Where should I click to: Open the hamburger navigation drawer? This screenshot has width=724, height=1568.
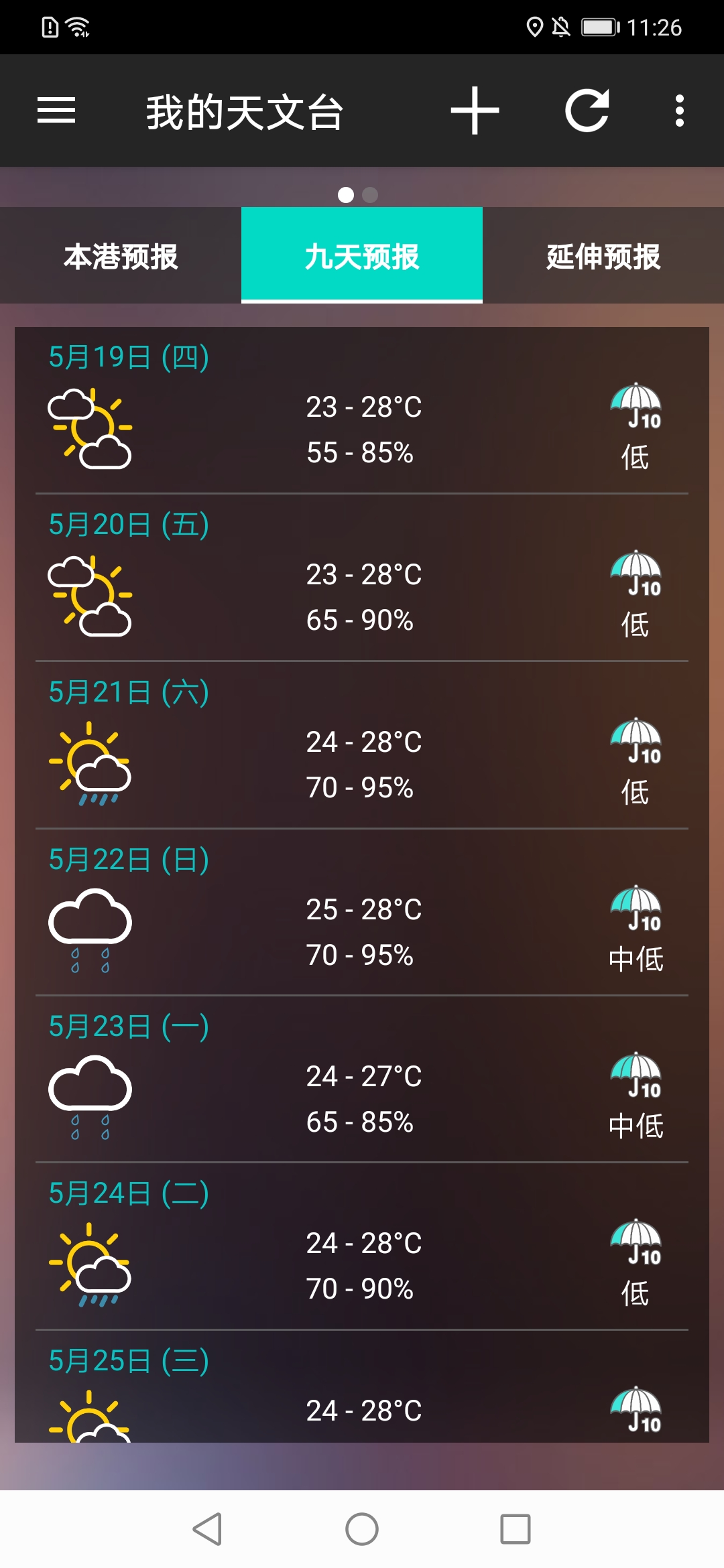tap(56, 111)
